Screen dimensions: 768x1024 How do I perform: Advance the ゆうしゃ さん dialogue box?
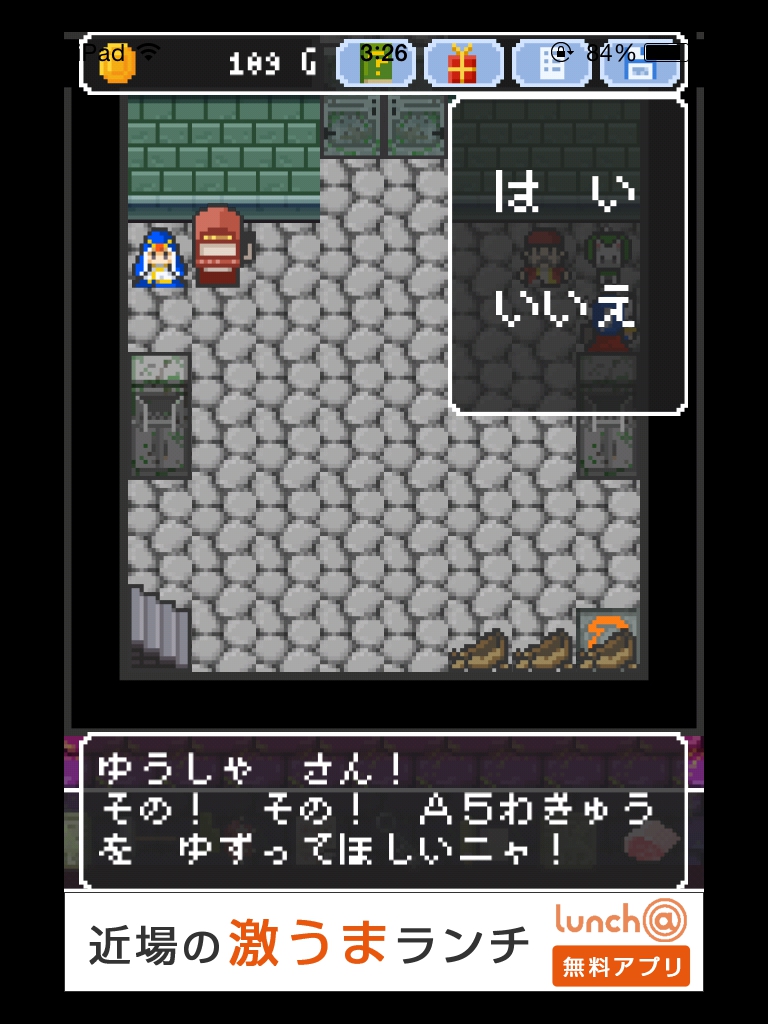pyautogui.click(x=384, y=811)
